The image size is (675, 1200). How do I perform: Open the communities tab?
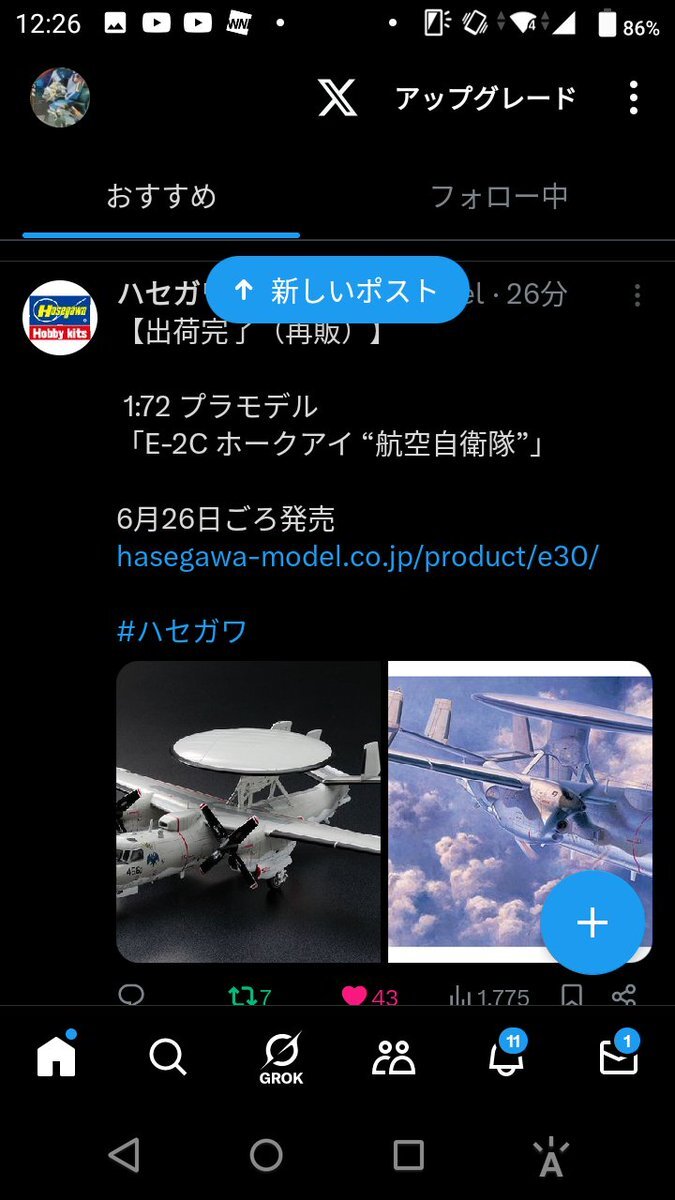pos(394,1056)
